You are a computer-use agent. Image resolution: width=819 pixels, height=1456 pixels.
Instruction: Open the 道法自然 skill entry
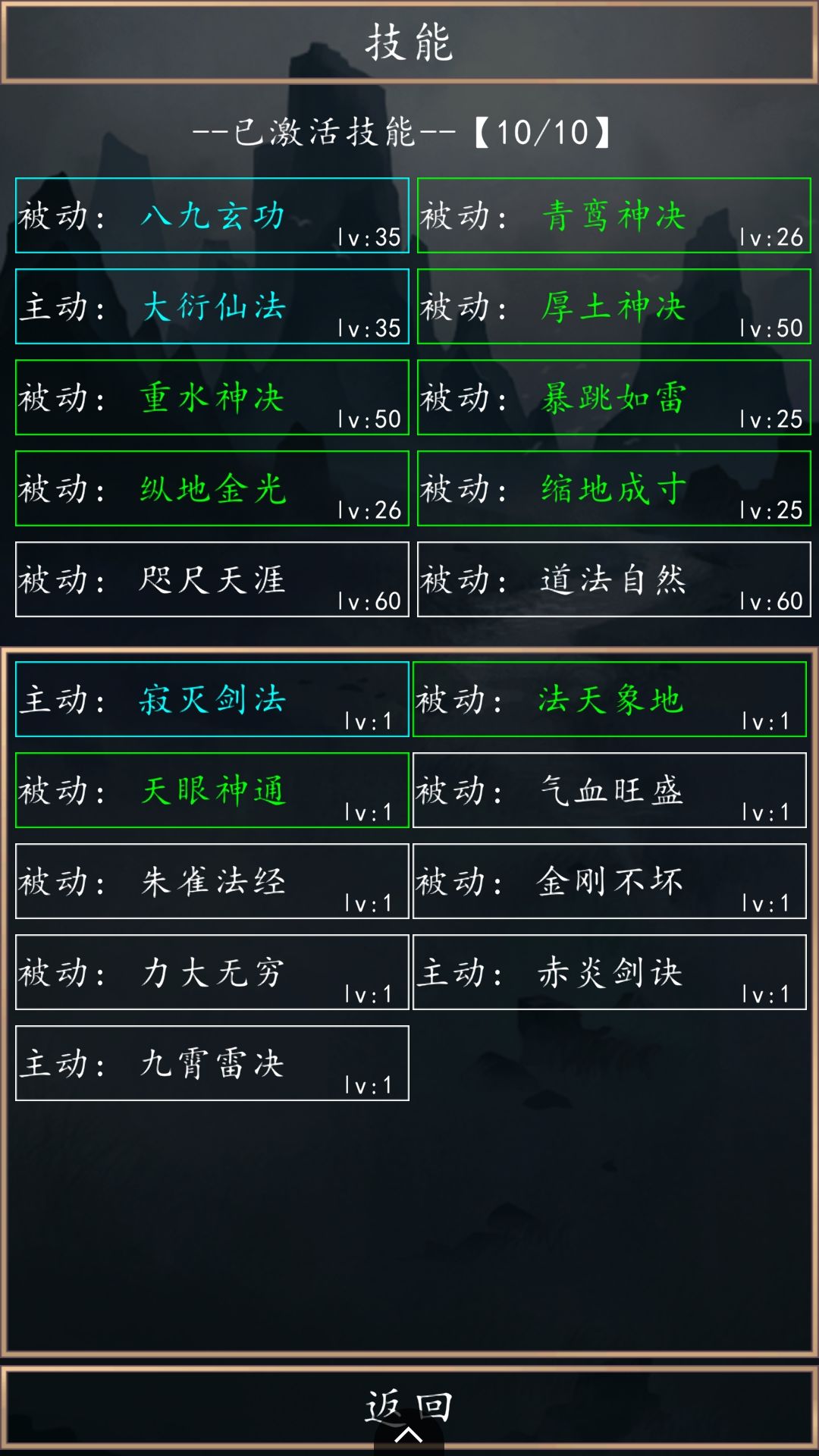611,579
